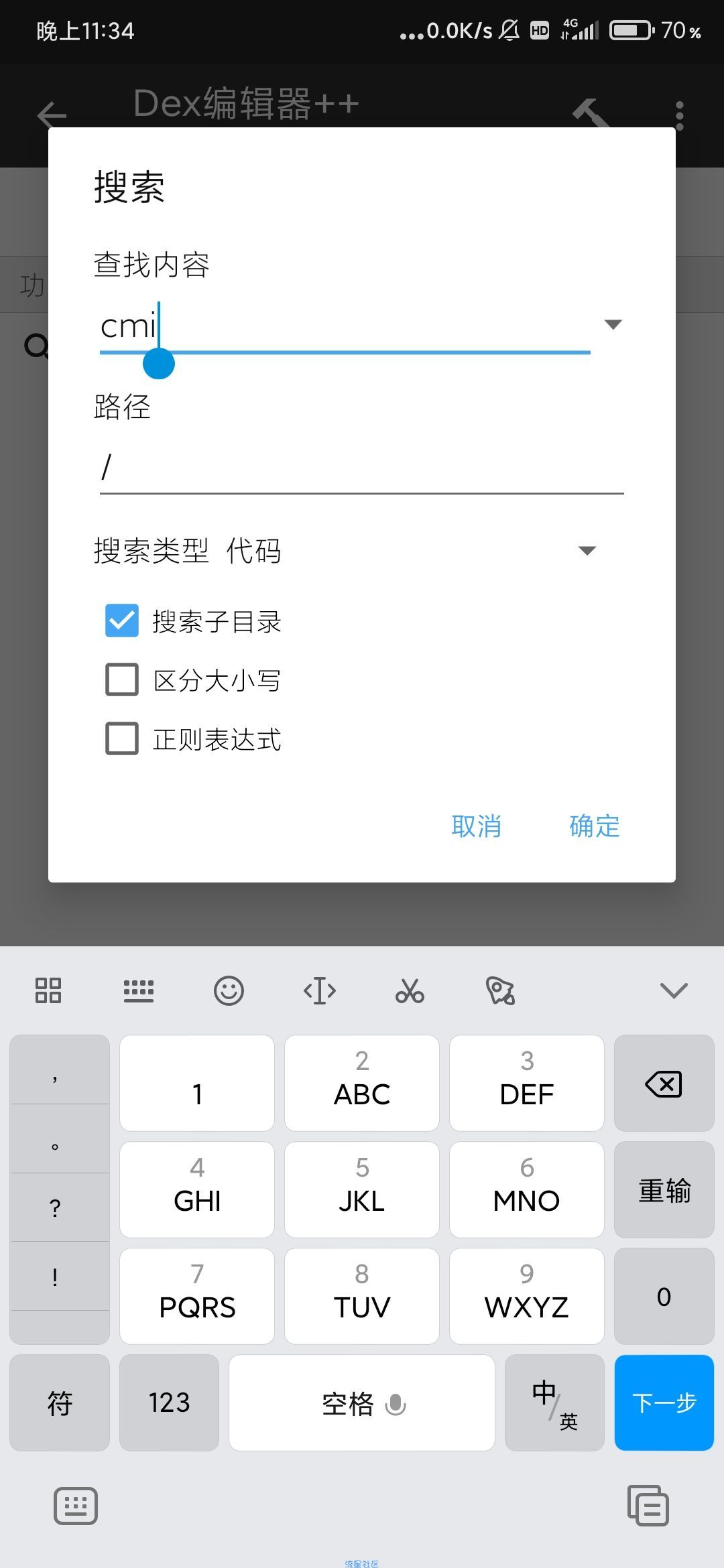Cancel the search dialog with 取消
The height and width of the screenshot is (1568, 724).
pyautogui.click(x=476, y=826)
